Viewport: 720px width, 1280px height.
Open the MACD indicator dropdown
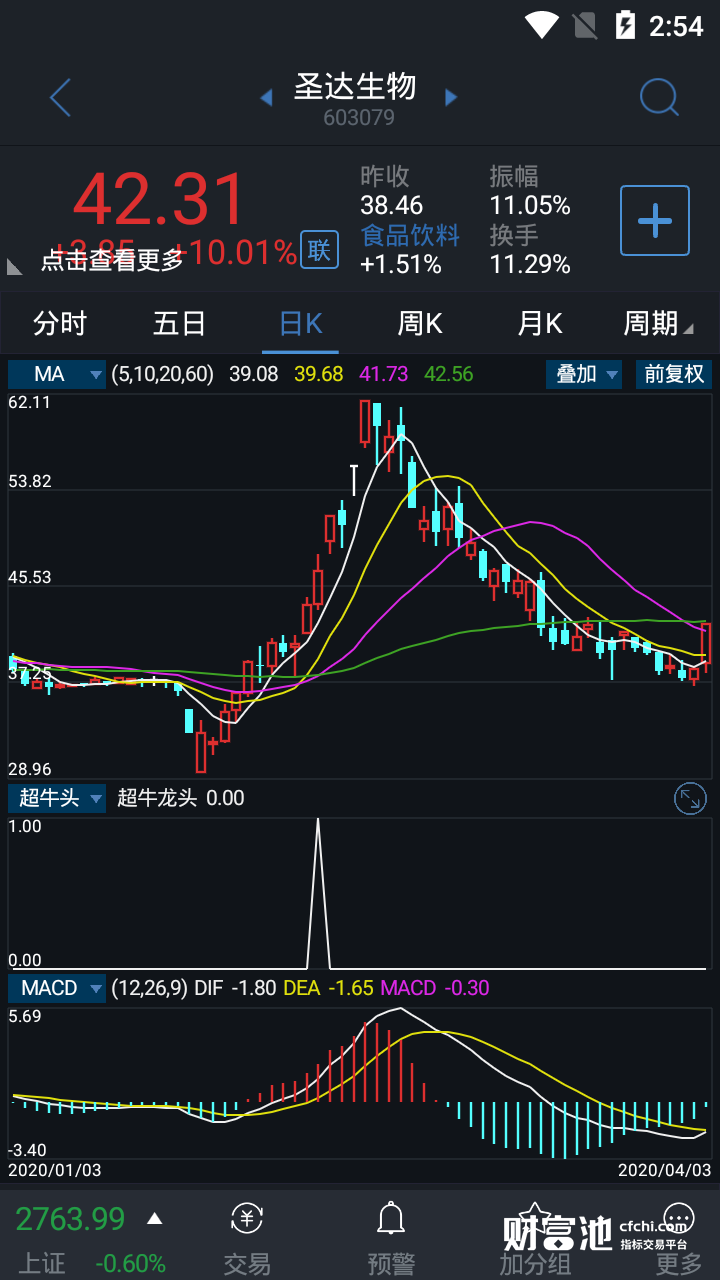(57, 988)
